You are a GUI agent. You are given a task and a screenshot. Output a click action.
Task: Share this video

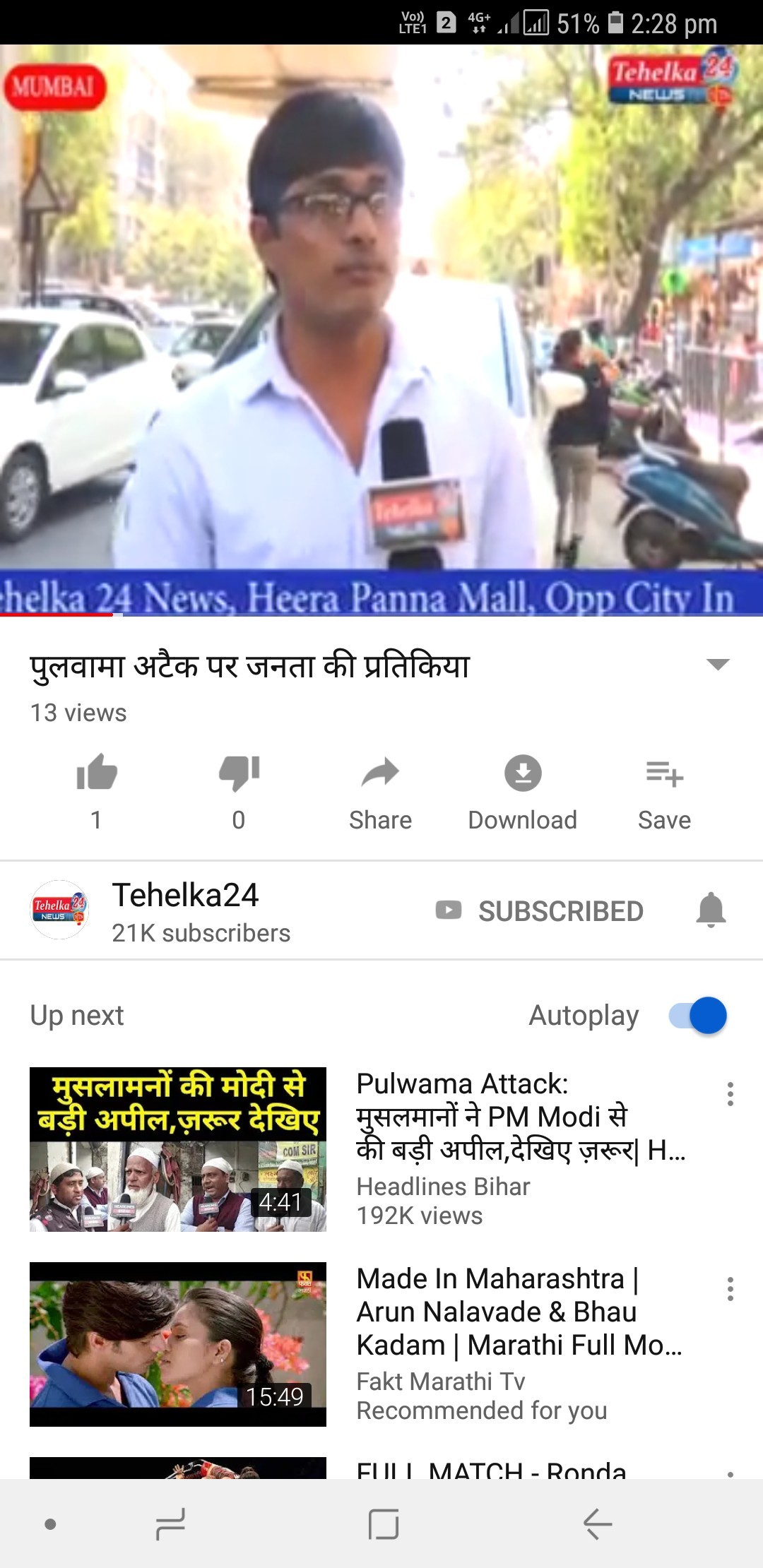(380, 772)
